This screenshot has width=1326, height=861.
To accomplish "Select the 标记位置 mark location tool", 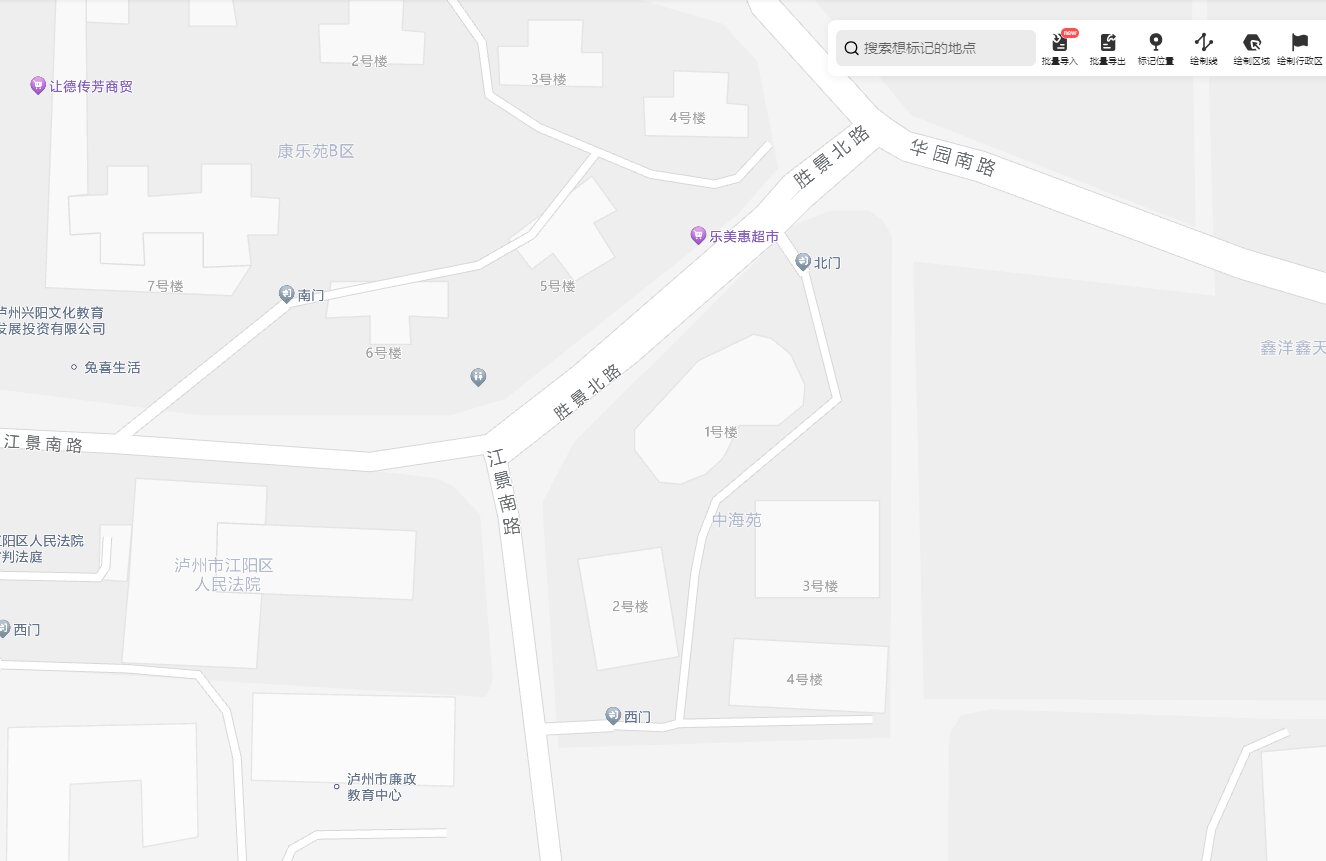I will [1156, 47].
